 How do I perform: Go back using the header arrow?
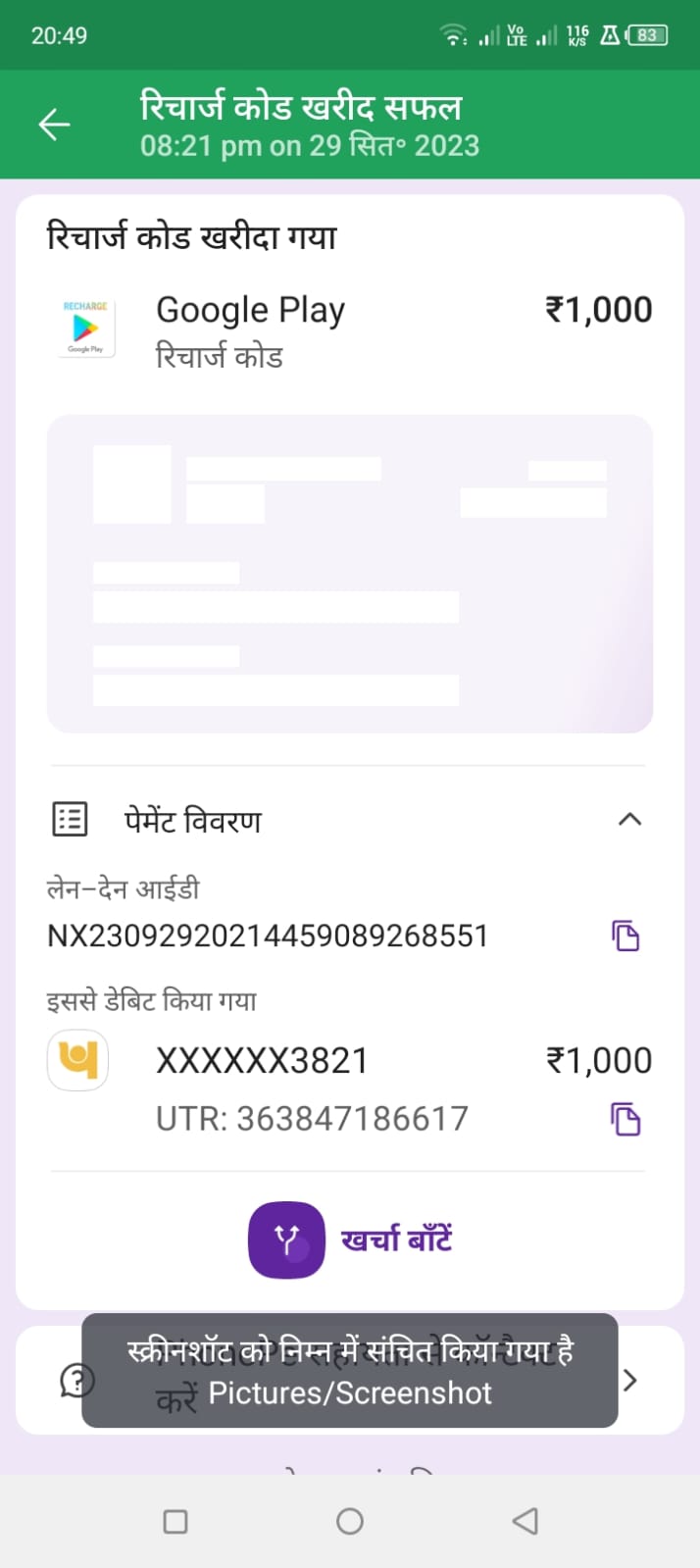pos(54,125)
